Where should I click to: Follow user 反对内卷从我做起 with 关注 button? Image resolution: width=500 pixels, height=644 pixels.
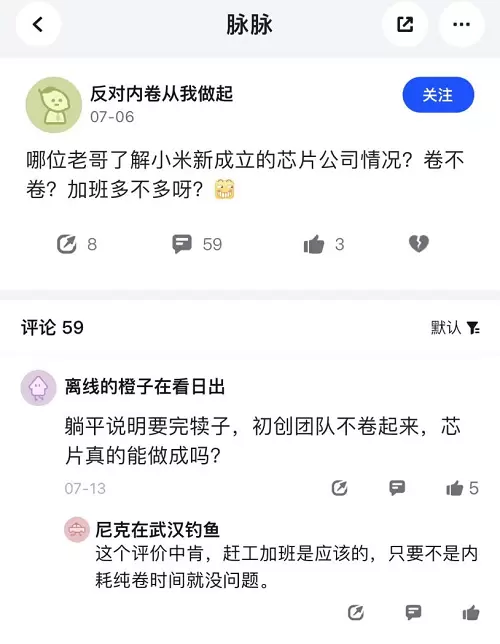(x=438, y=95)
